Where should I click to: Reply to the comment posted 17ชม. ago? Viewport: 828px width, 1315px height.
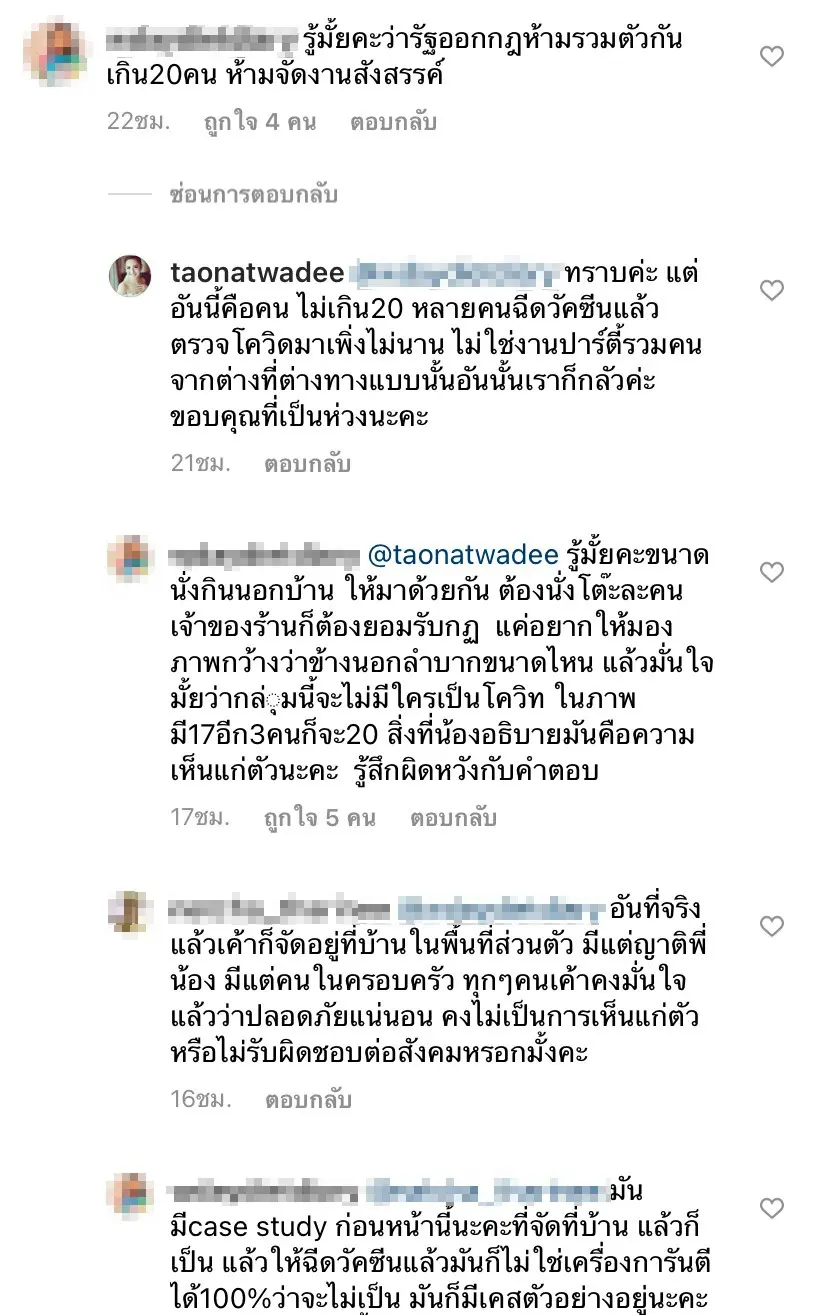tap(453, 818)
